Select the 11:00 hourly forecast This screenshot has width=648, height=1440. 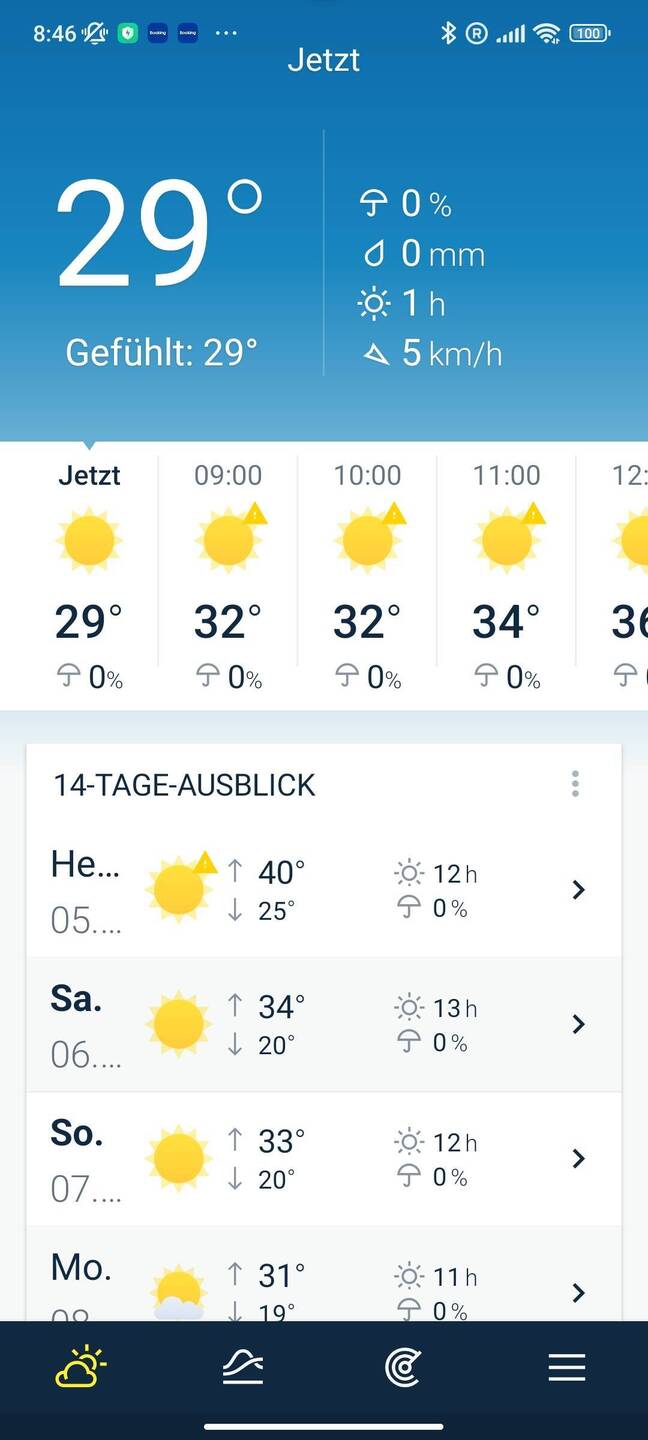point(506,577)
